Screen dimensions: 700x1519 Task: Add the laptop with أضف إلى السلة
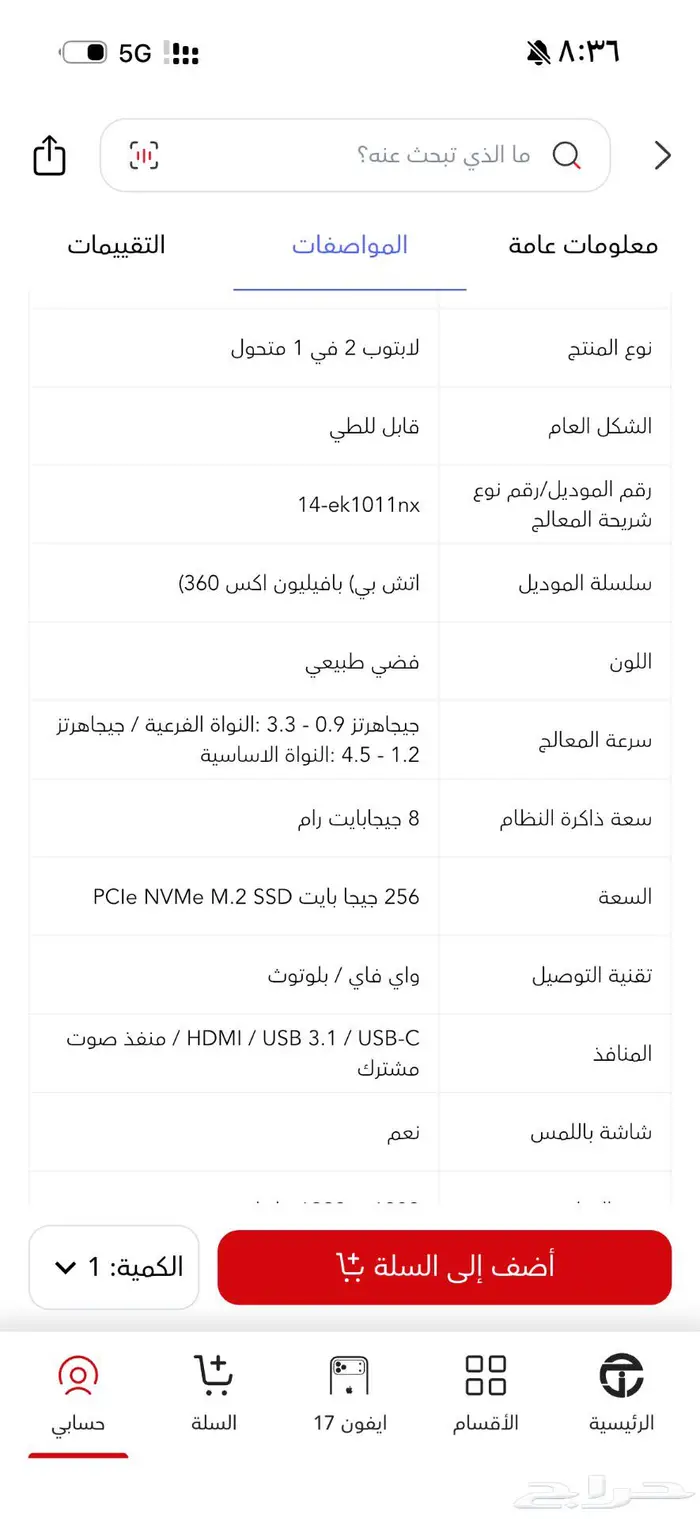point(444,1267)
